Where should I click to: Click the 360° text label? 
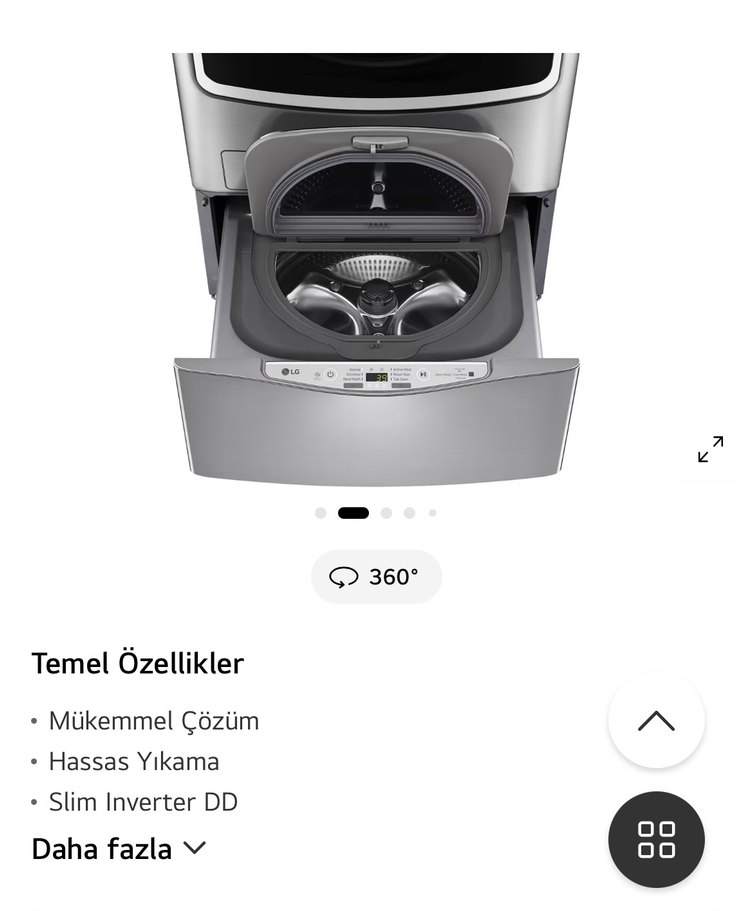394,576
